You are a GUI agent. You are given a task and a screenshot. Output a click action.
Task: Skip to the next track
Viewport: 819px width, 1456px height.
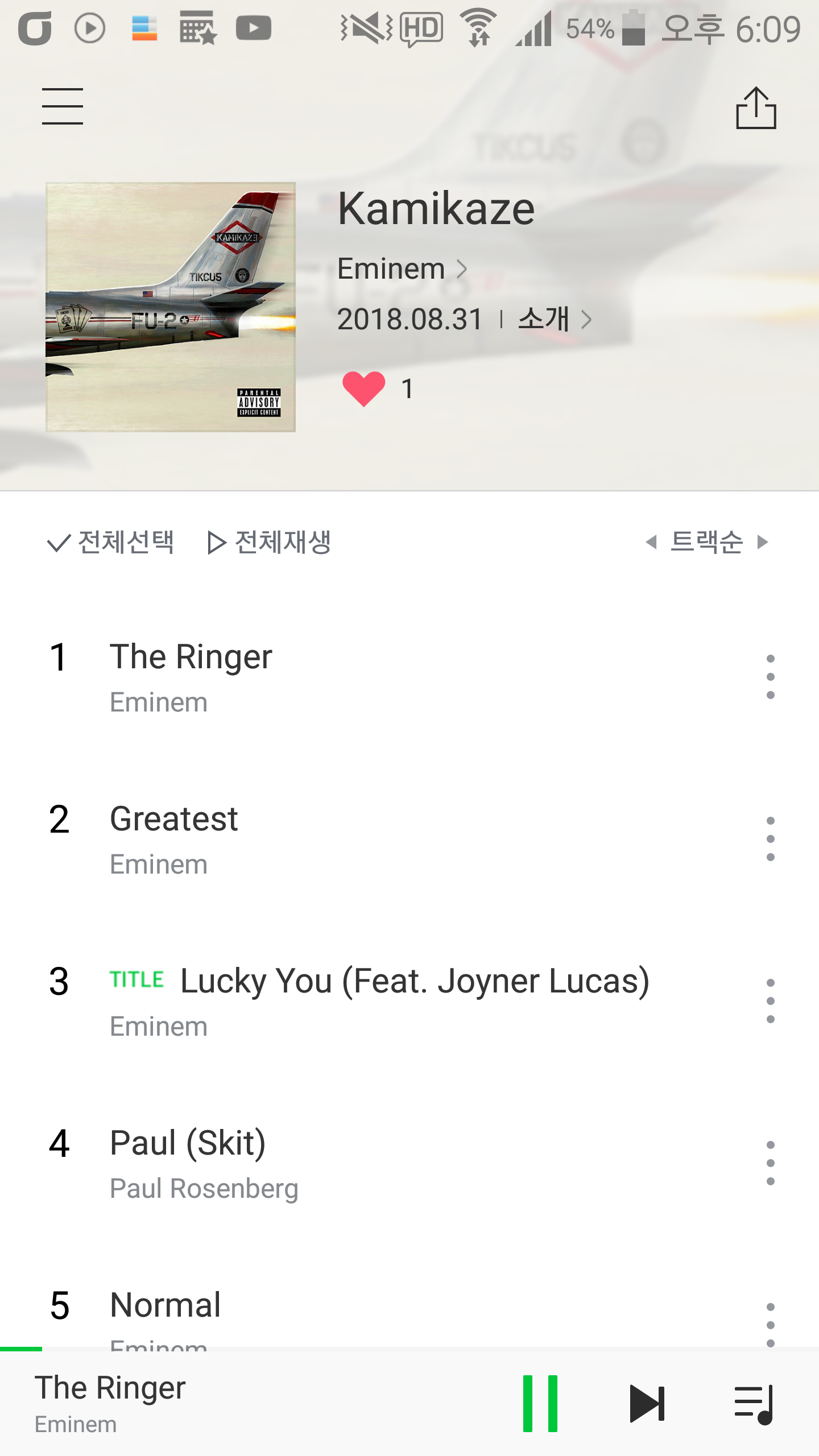(x=647, y=1403)
